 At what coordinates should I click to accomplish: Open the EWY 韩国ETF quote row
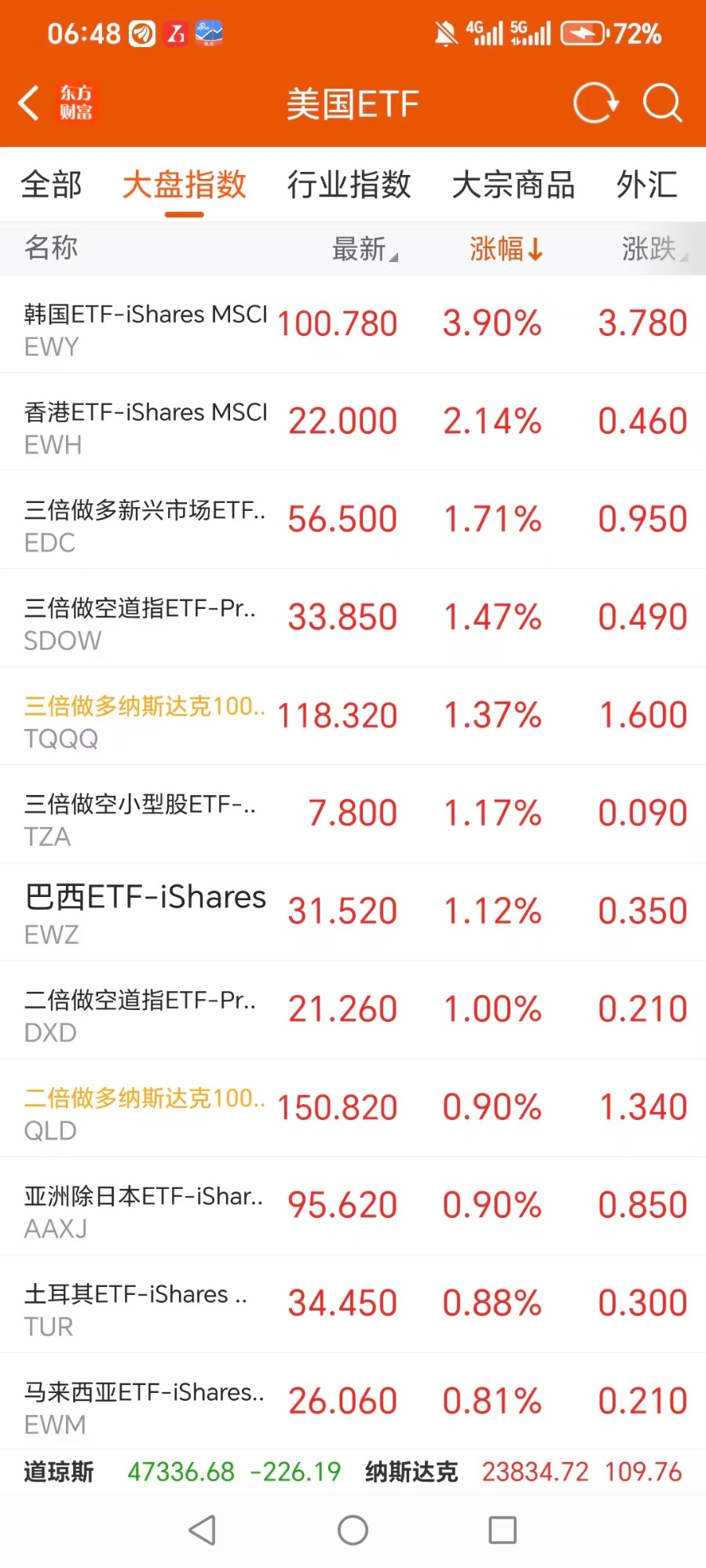pyautogui.click(x=353, y=324)
